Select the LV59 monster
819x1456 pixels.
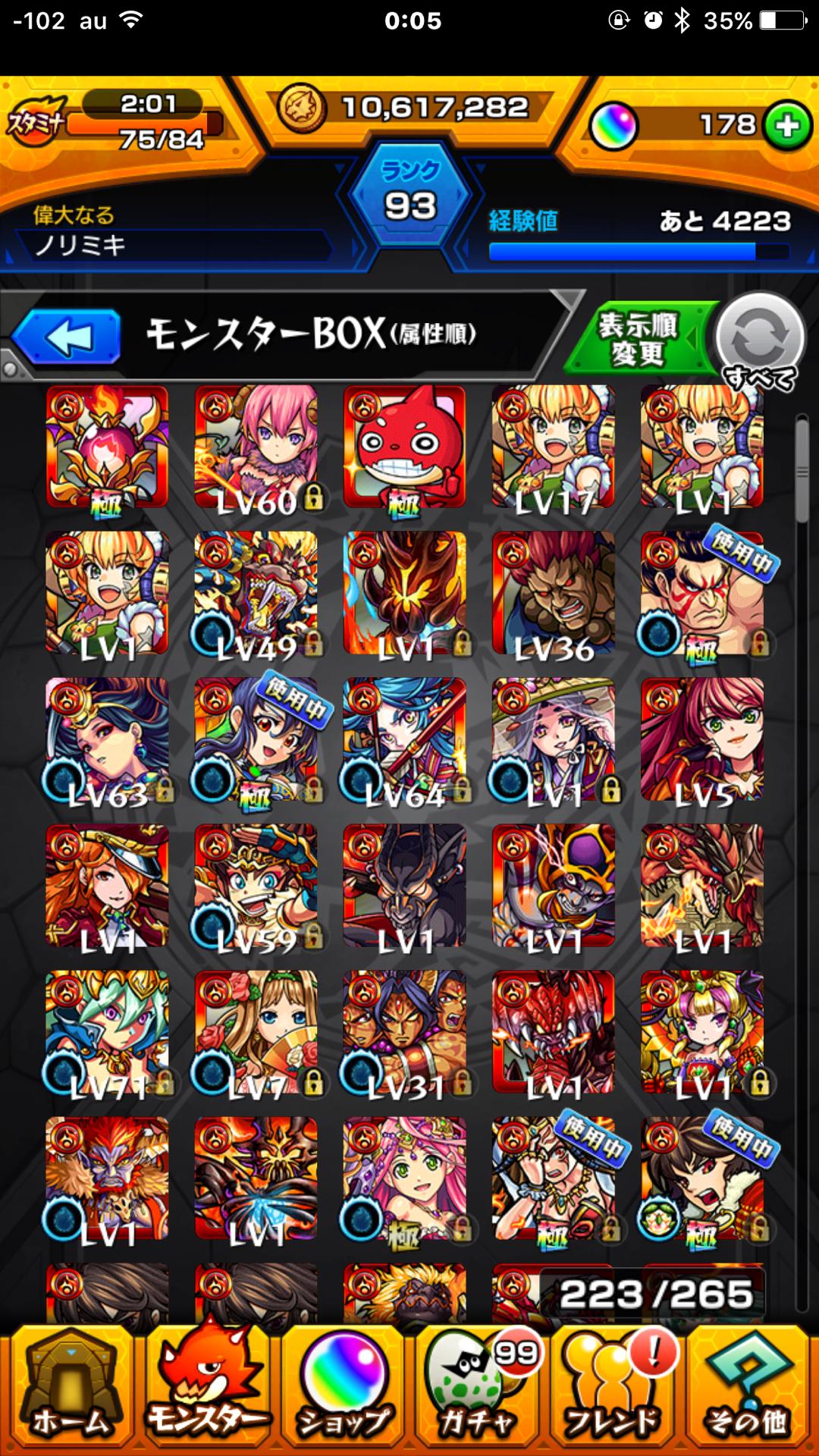pyautogui.click(x=256, y=886)
